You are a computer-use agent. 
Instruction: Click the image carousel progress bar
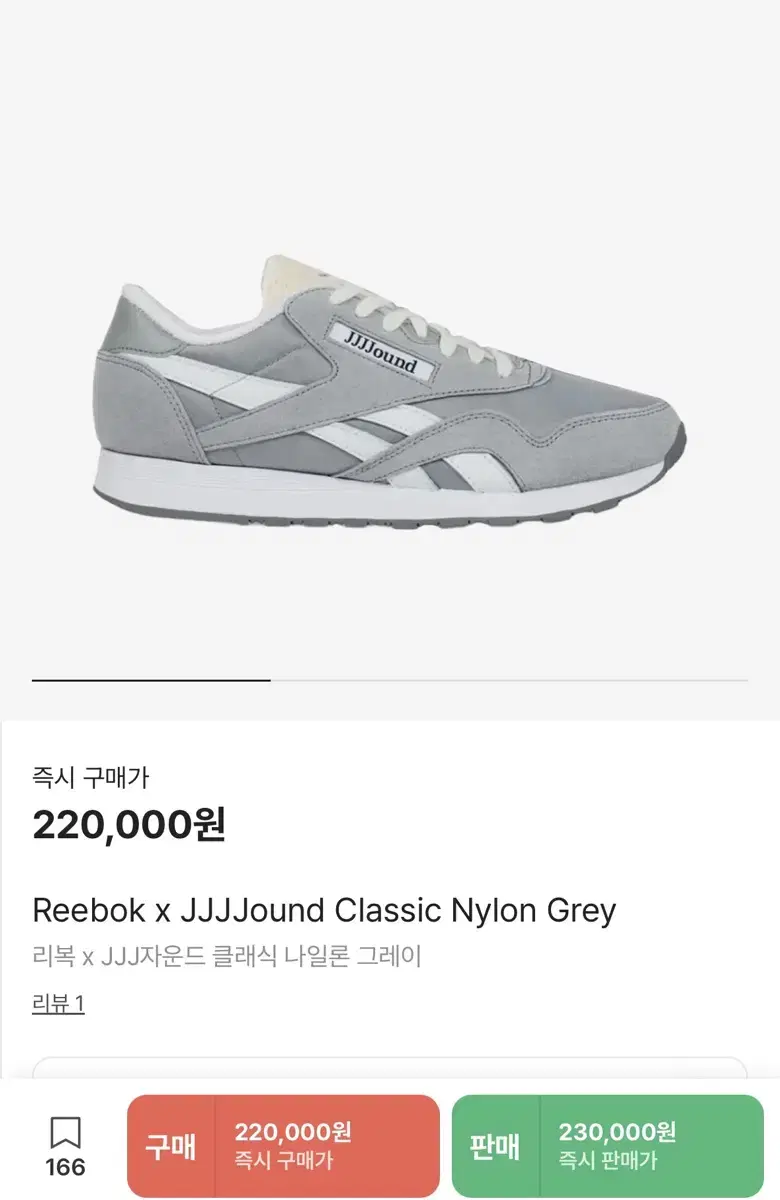pyautogui.click(x=390, y=676)
